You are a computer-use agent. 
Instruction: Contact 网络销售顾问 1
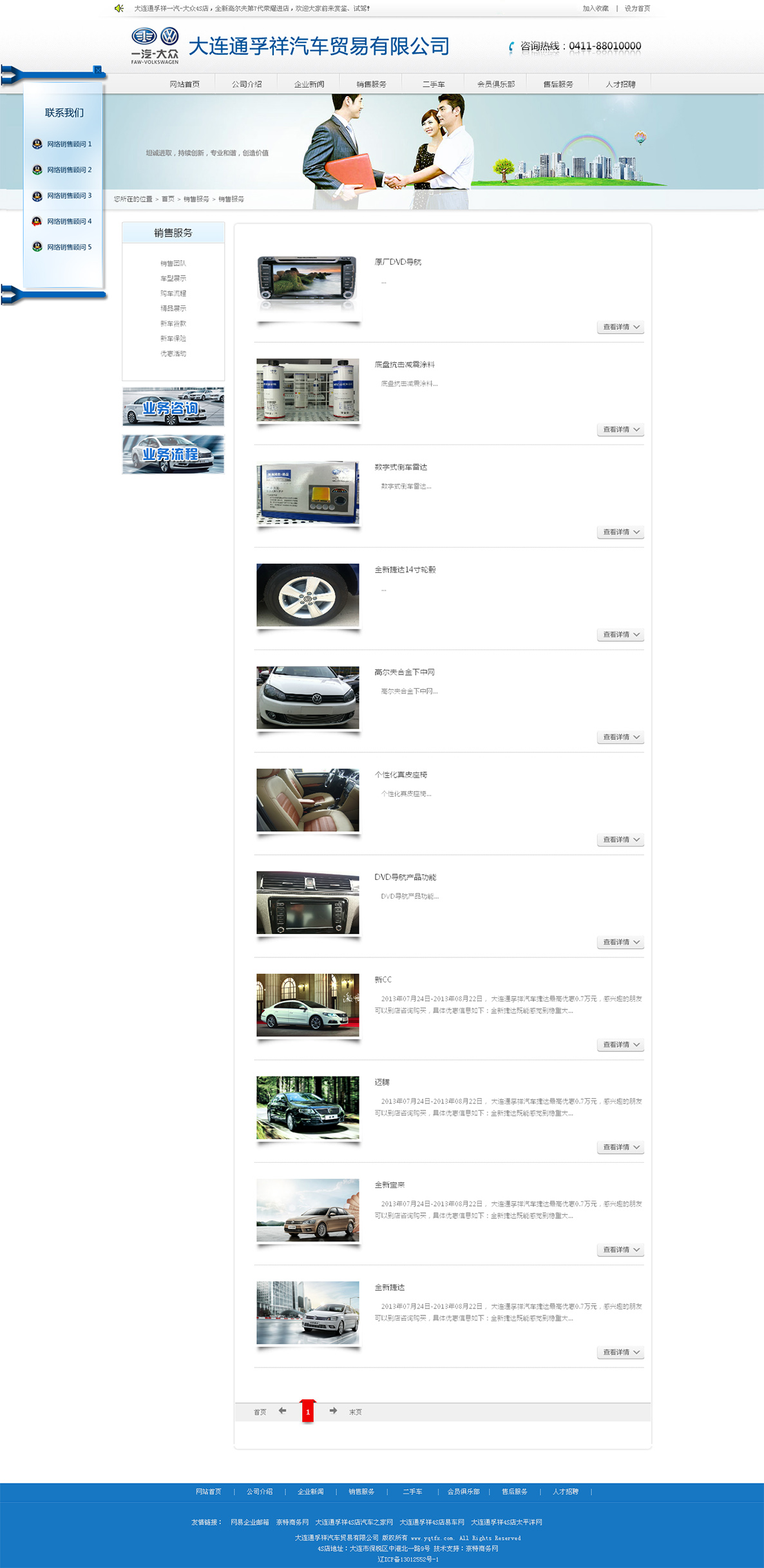tap(69, 144)
